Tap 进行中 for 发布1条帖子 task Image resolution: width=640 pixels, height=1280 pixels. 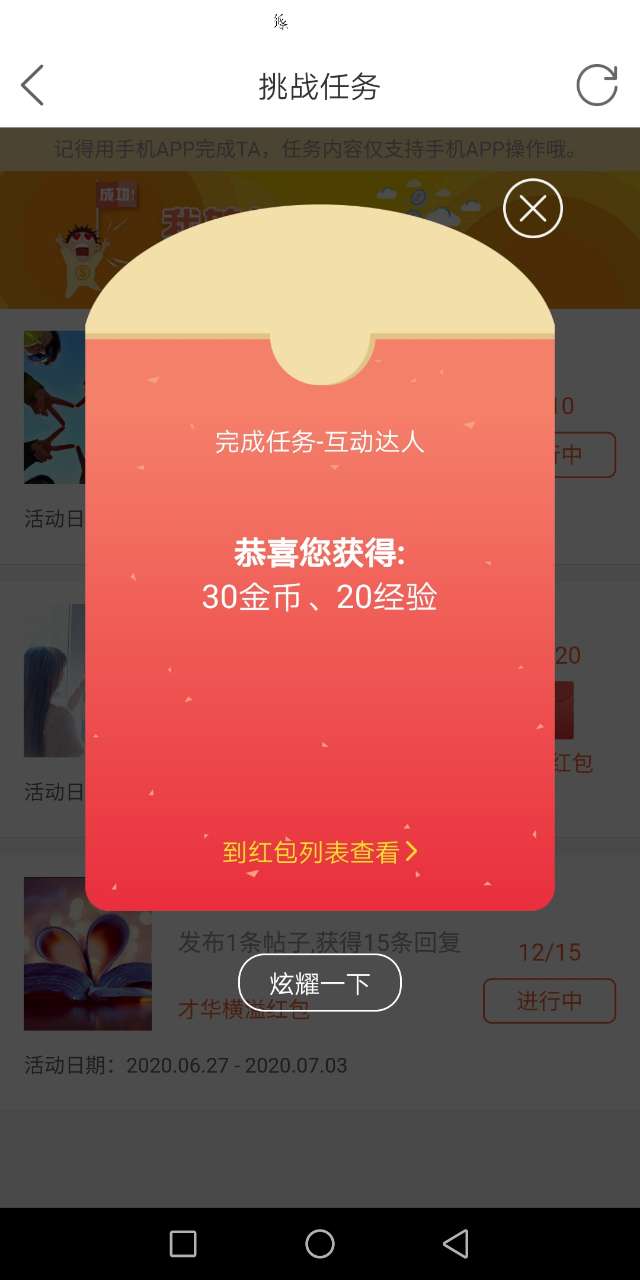[x=549, y=1000]
